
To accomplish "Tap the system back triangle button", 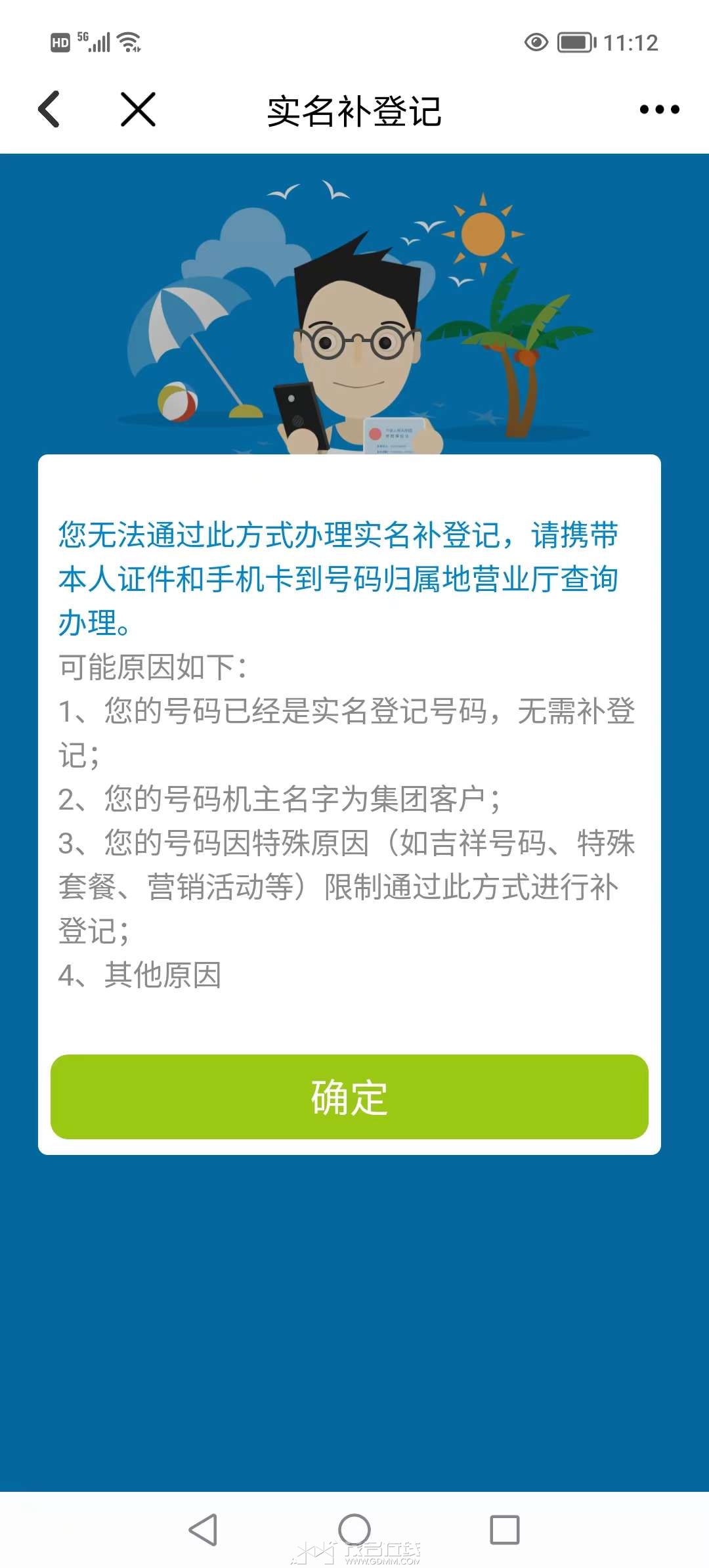I will pyautogui.click(x=203, y=1530).
